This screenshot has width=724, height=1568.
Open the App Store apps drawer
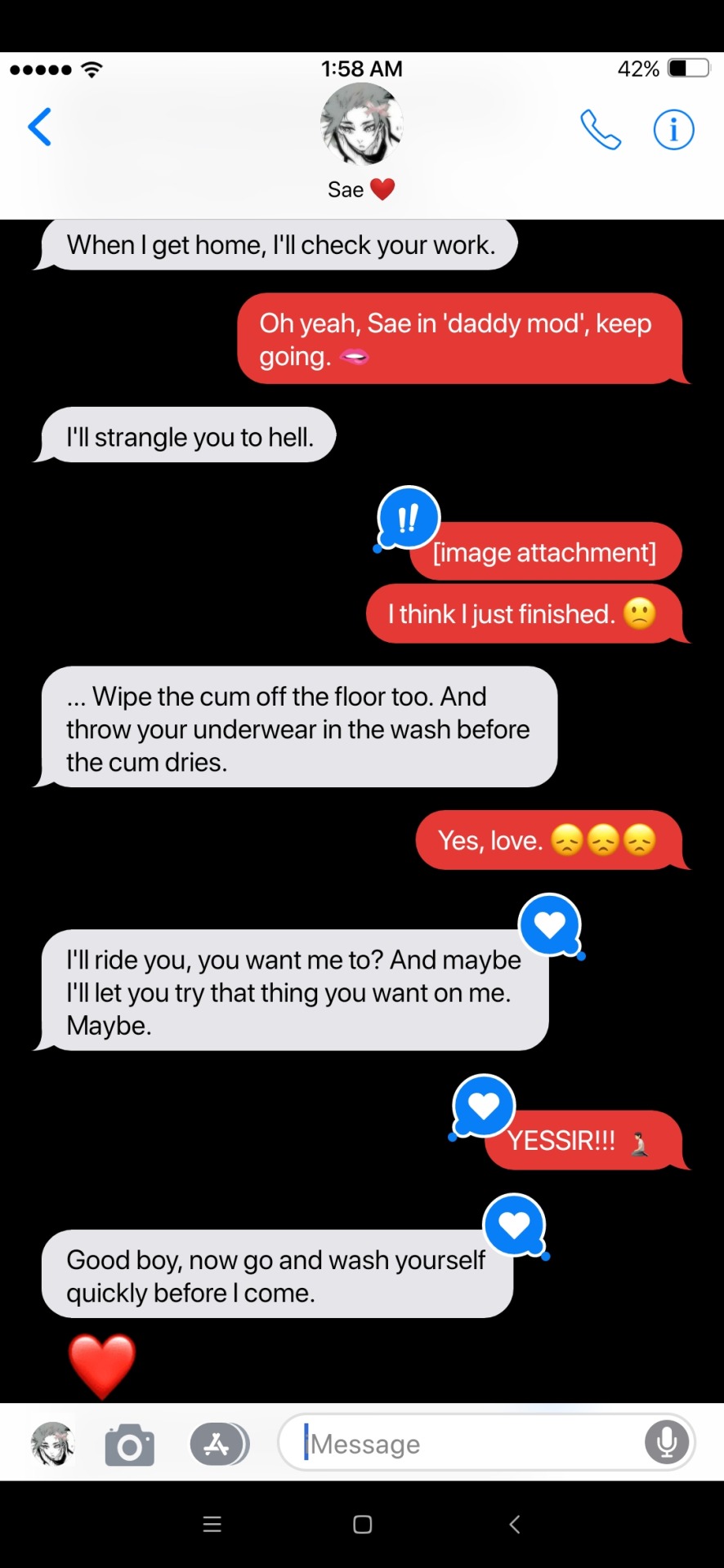click(x=218, y=1445)
